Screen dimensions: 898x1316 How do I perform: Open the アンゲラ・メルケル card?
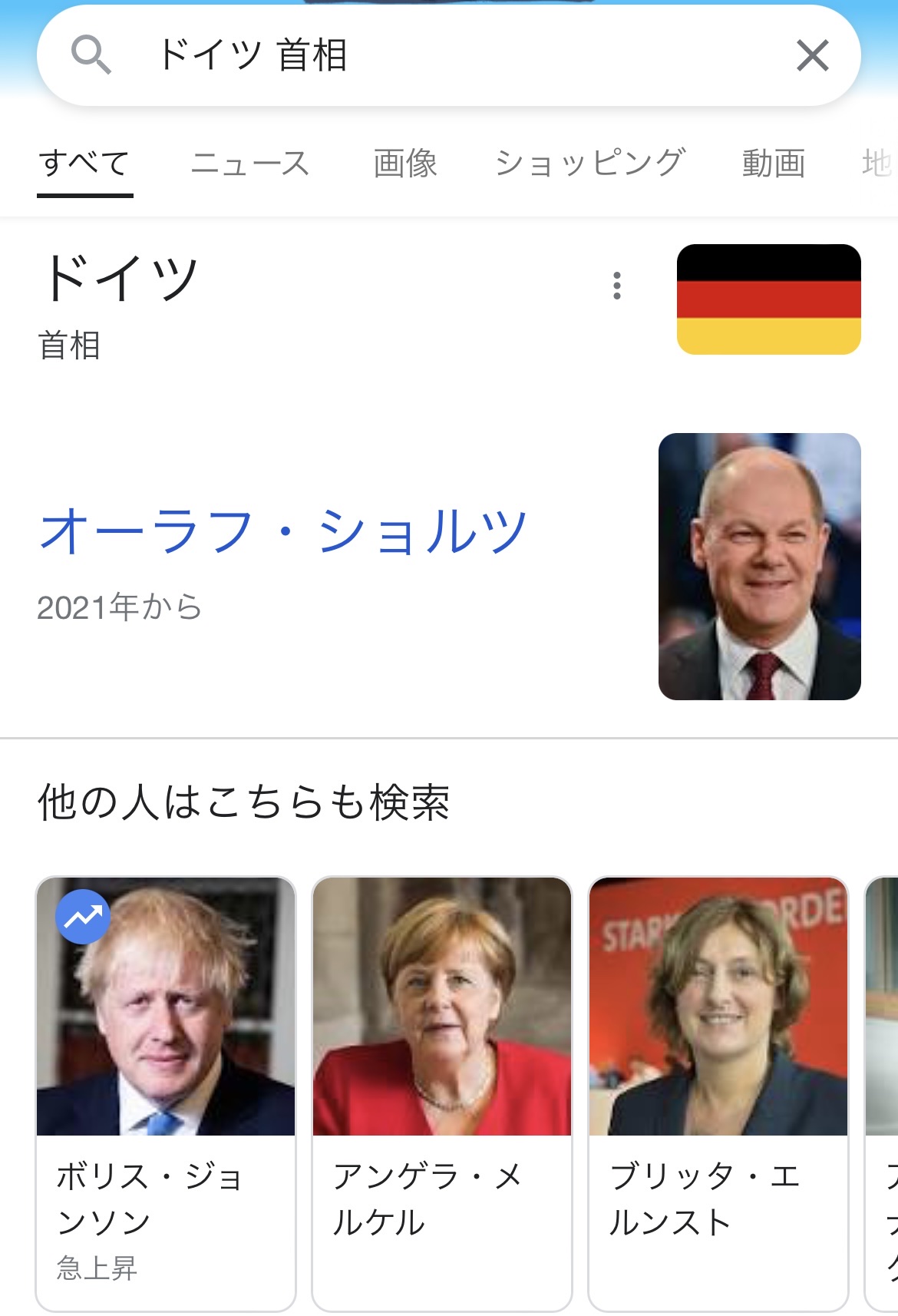click(x=442, y=1093)
